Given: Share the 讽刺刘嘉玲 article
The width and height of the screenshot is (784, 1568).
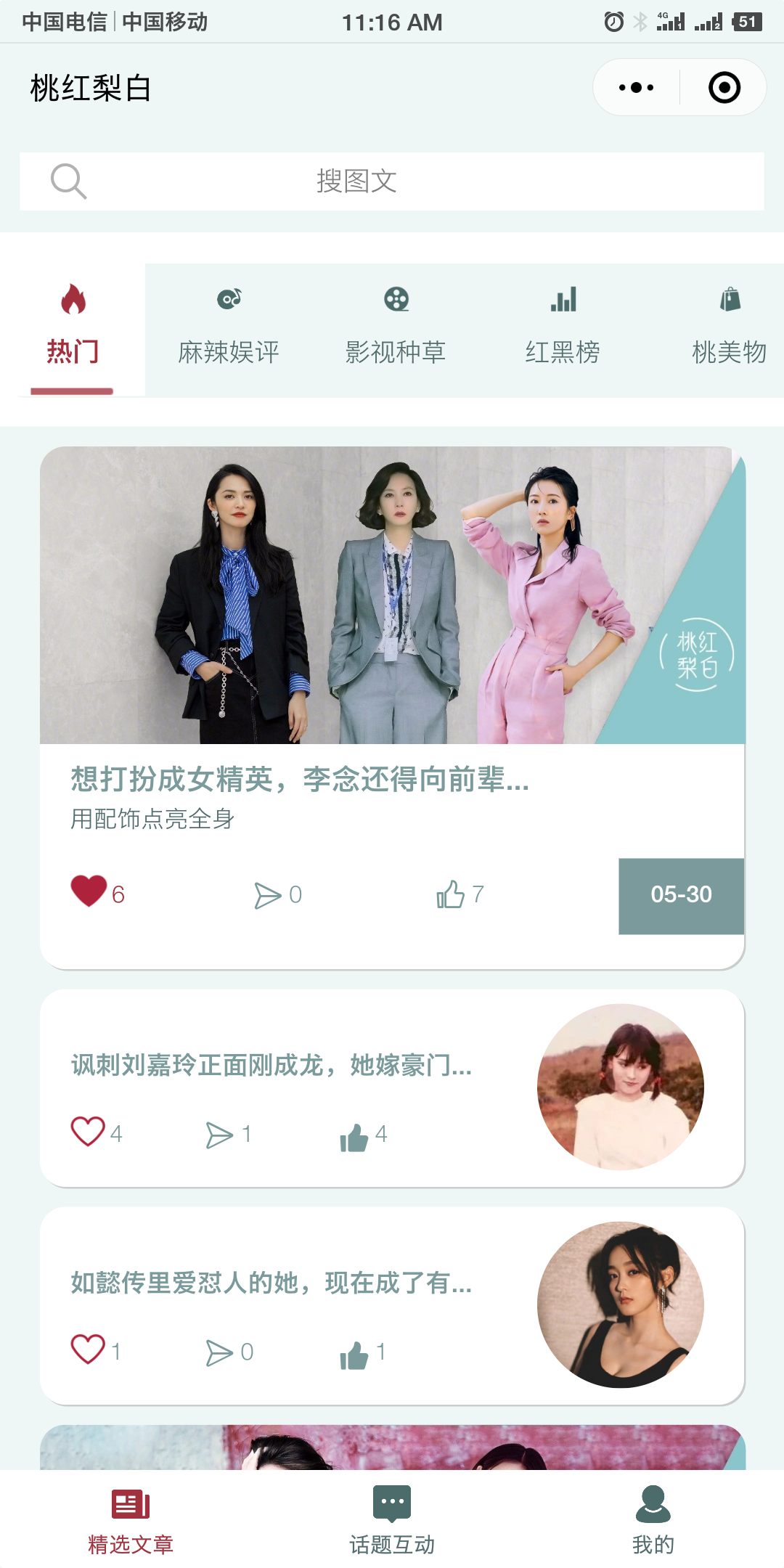Looking at the screenshot, I should [x=219, y=1135].
